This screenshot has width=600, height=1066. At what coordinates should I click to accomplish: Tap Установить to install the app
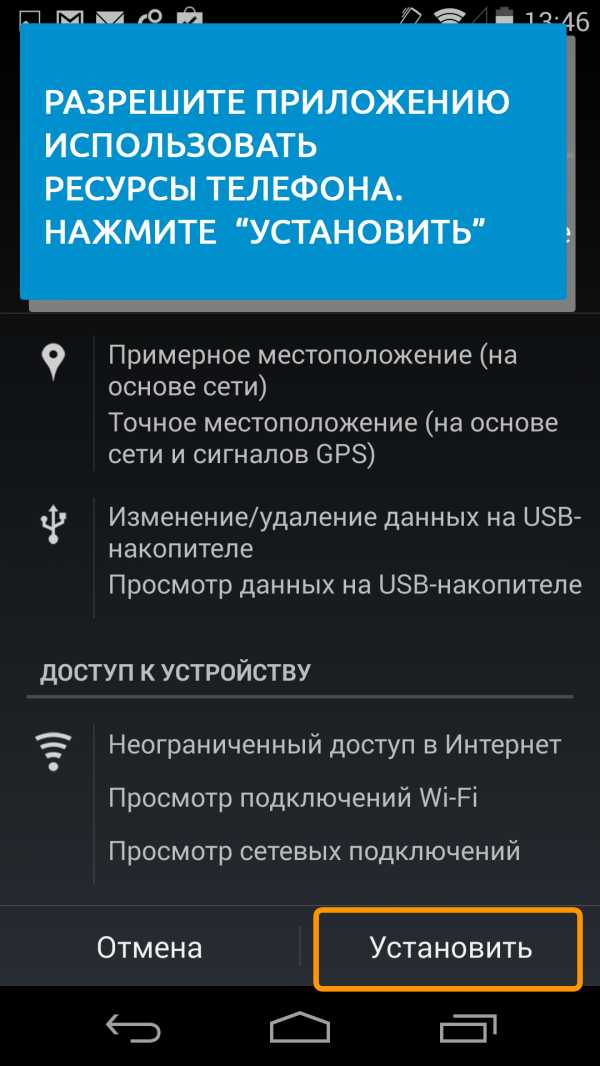tap(449, 948)
